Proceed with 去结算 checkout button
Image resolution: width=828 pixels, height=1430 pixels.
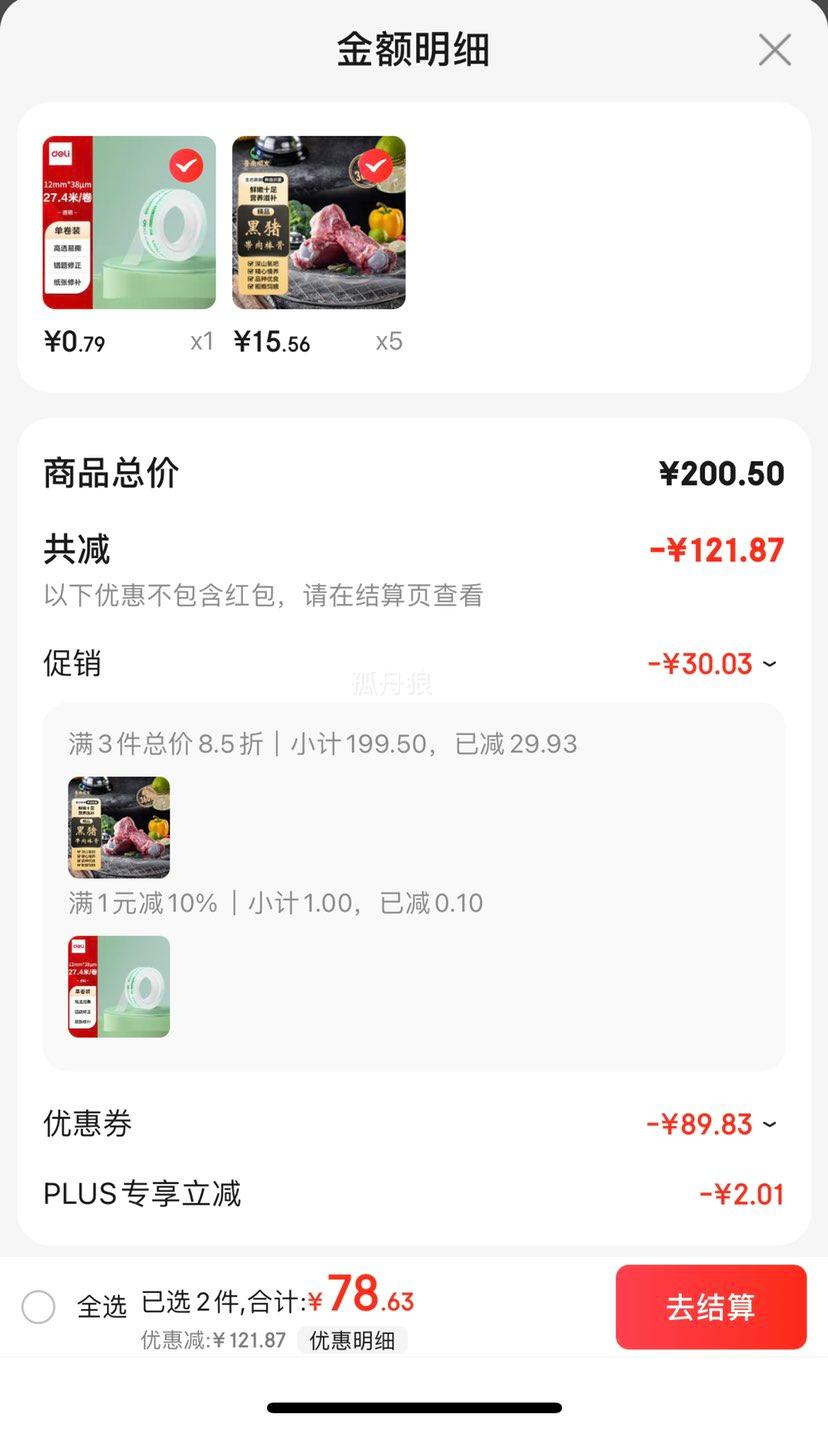pyautogui.click(x=710, y=1306)
